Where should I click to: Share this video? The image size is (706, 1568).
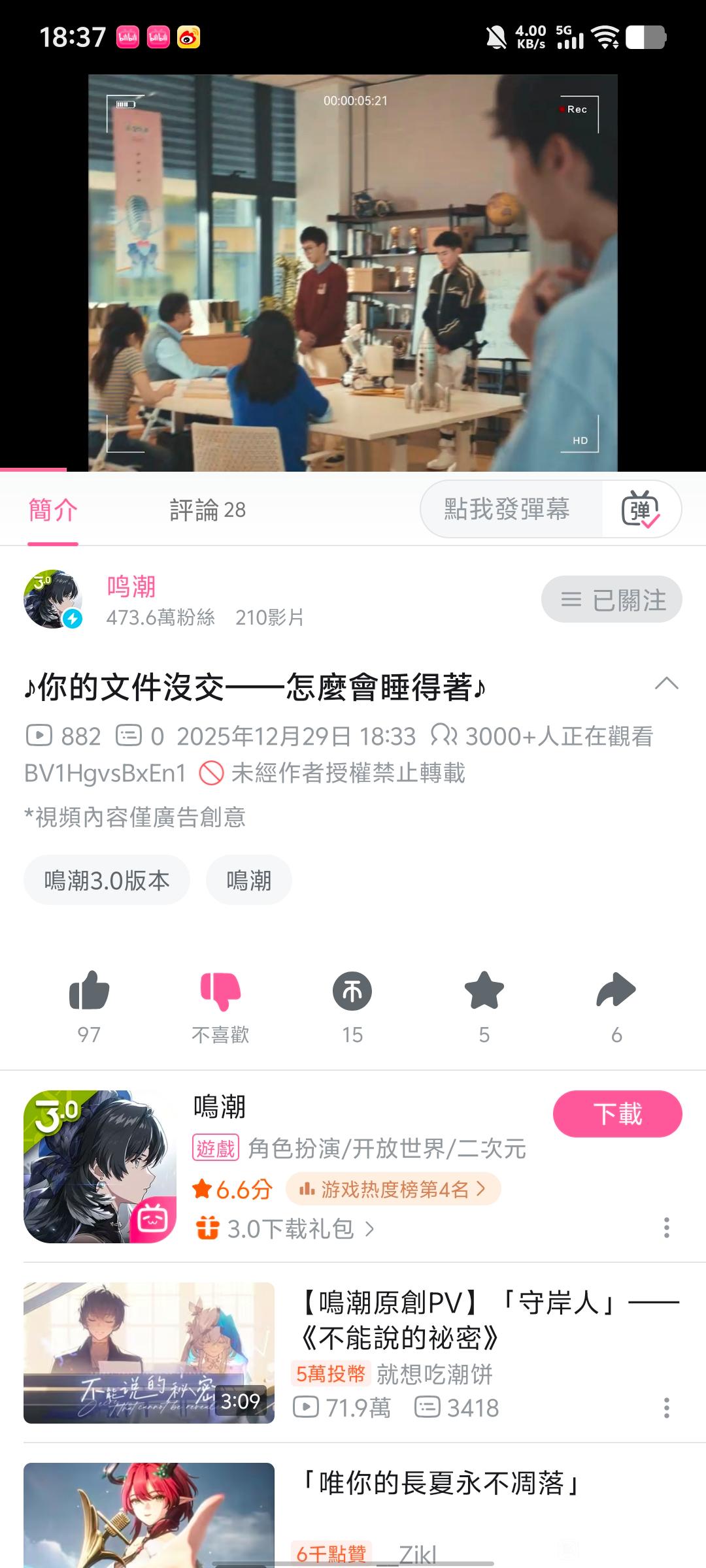click(616, 992)
